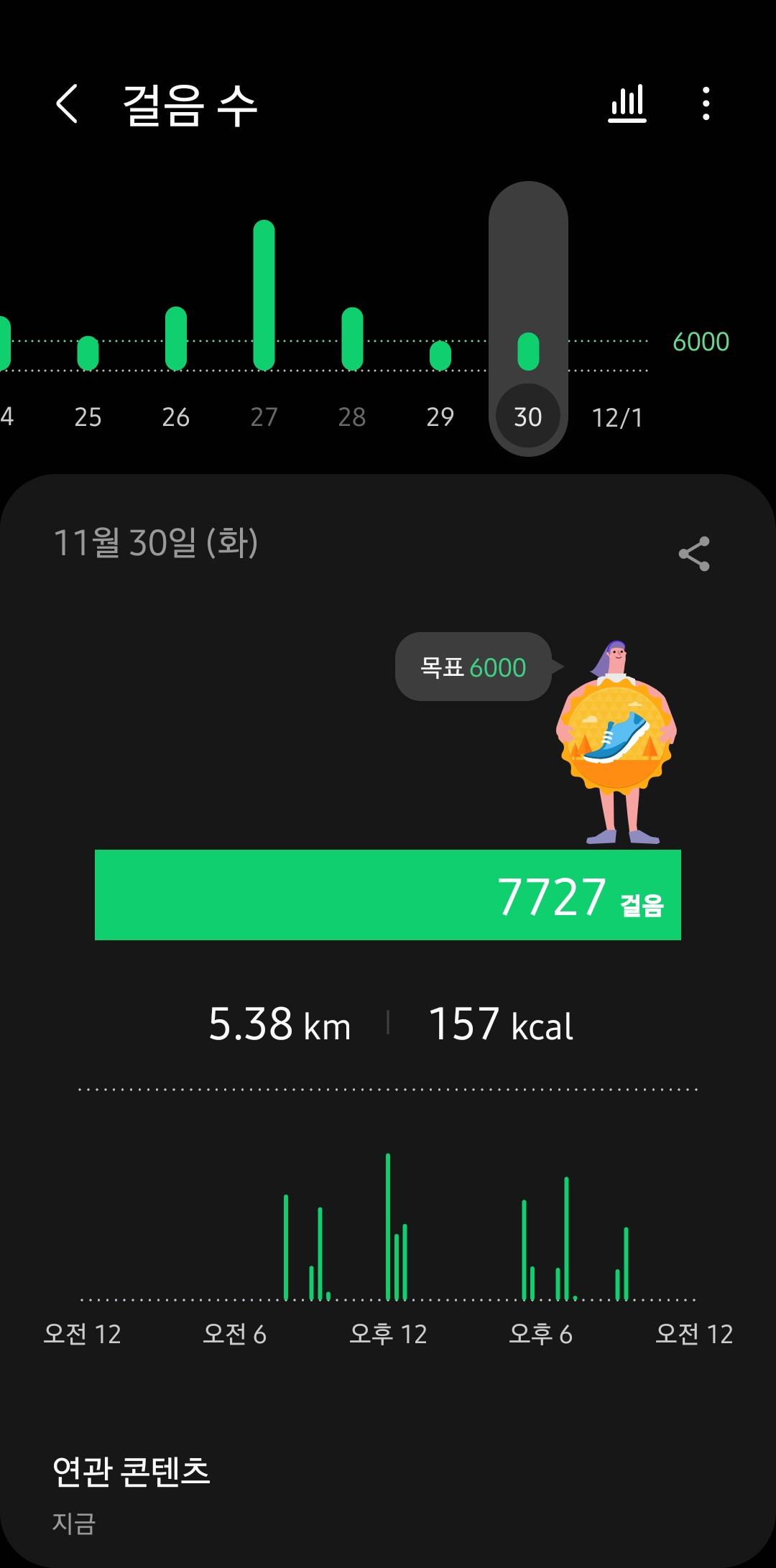The width and height of the screenshot is (776, 1568).
Task: Select 12/1 in the step chart
Action: tap(616, 417)
